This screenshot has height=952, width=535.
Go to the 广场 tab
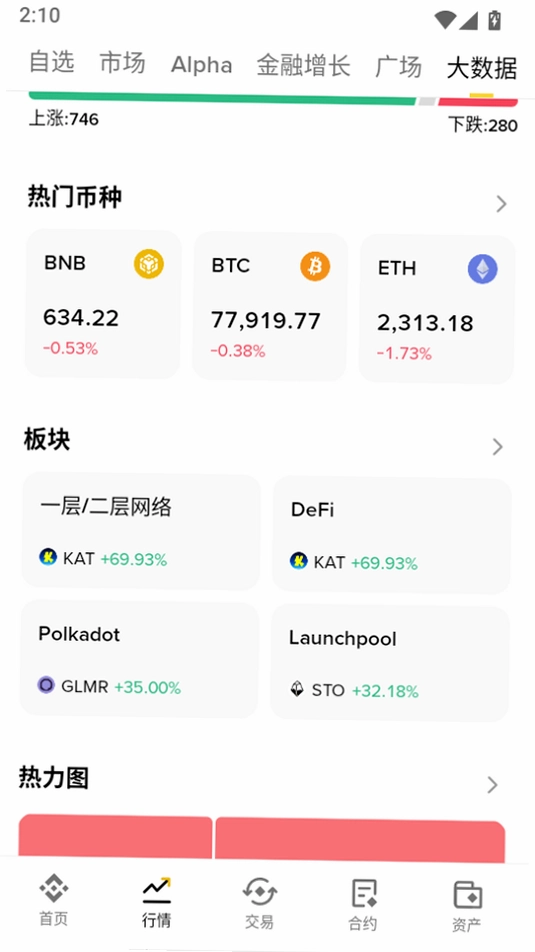(x=398, y=67)
